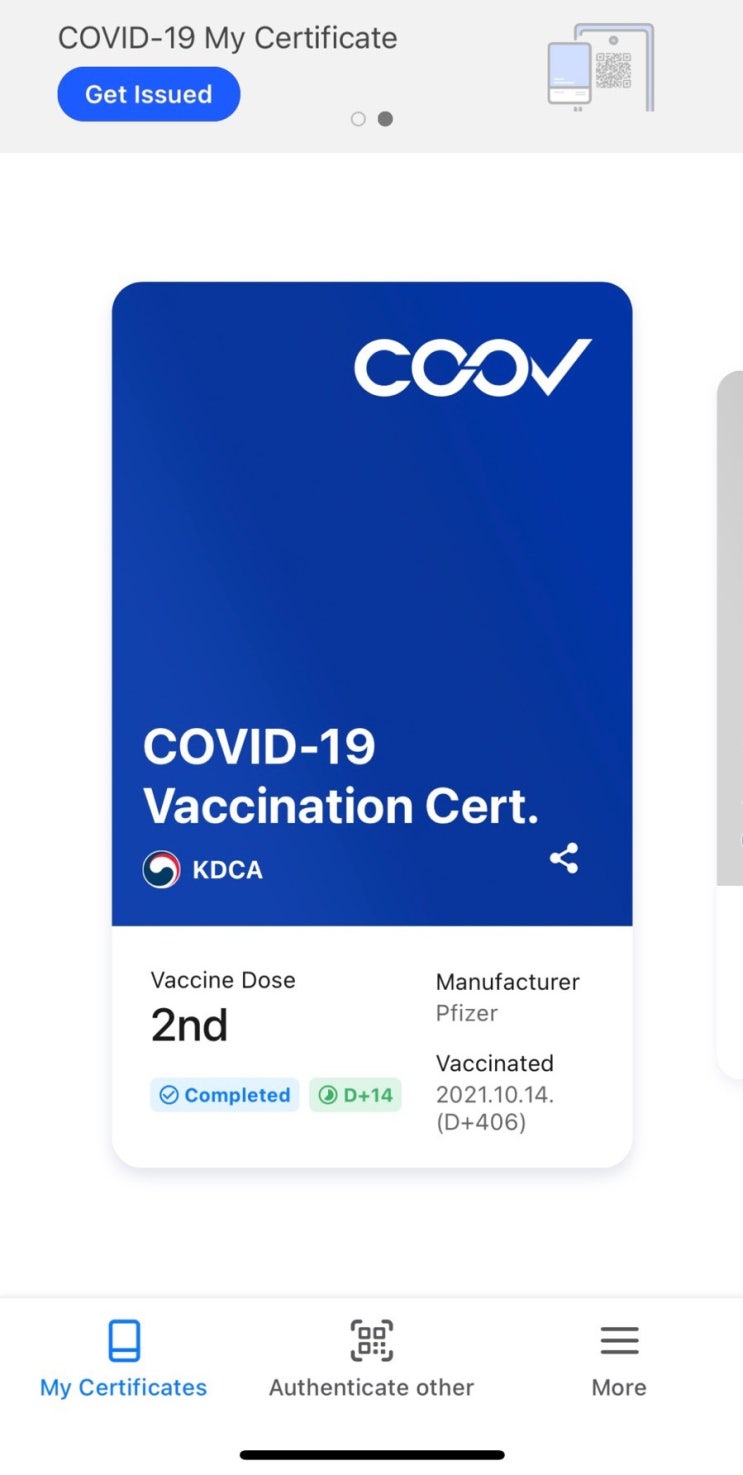This screenshot has width=743, height=1475.
Task: Toggle the Completed status badge
Action: (x=224, y=1095)
